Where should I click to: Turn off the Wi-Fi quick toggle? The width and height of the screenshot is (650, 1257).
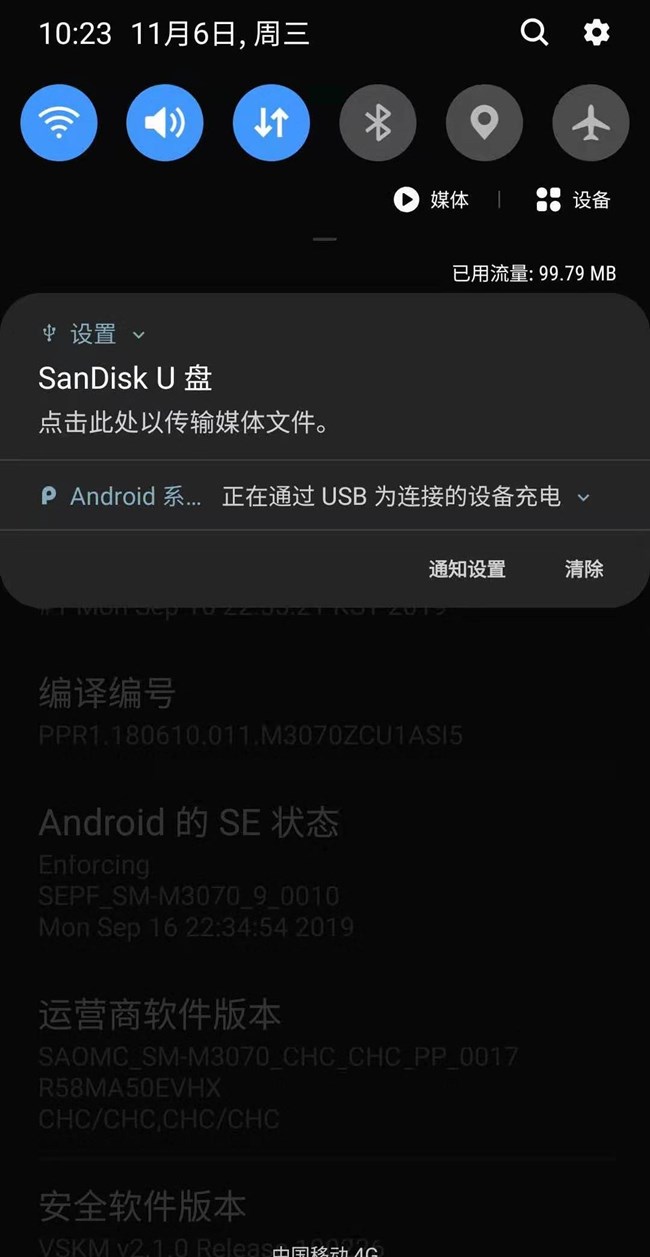[59, 123]
